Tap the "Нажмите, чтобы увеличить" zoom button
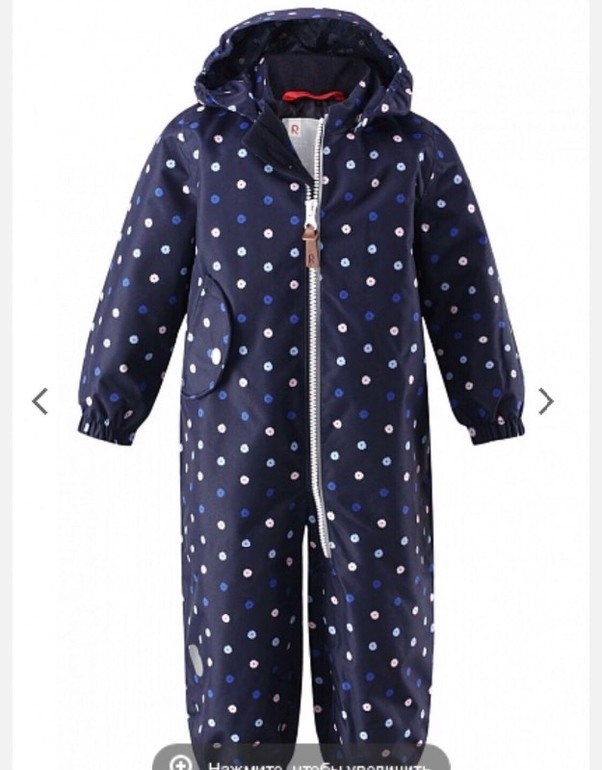This screenshot has height=770, width=602. [x=301, y=760]
